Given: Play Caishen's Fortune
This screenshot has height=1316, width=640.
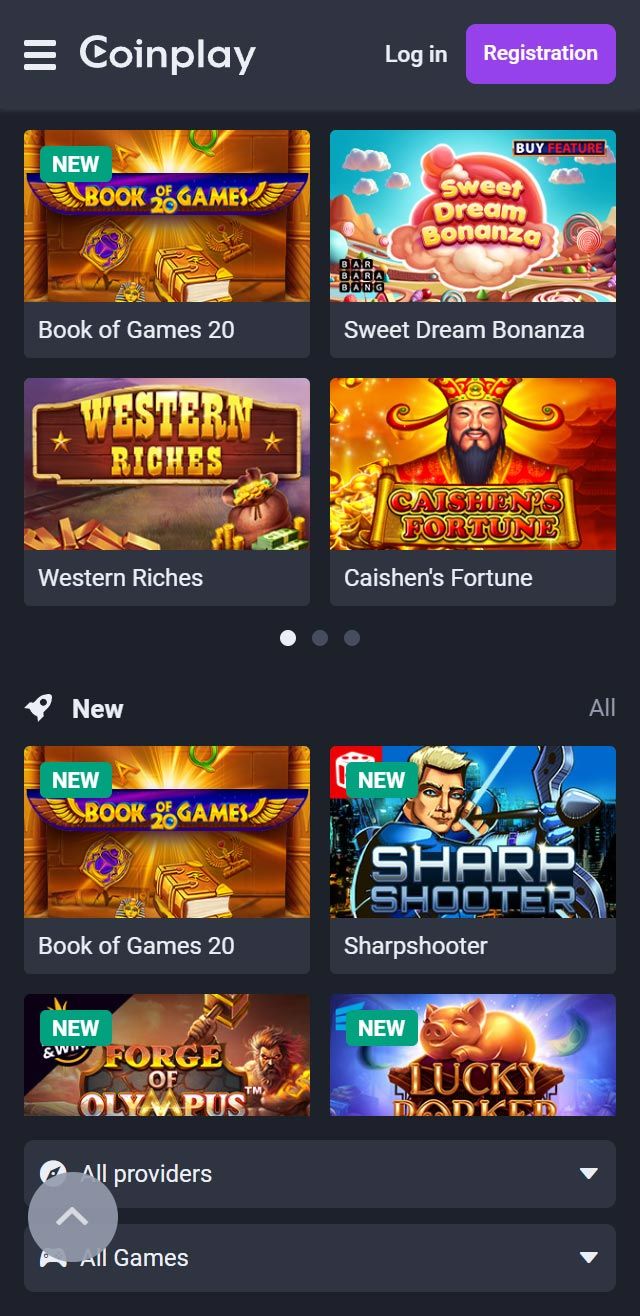Looking at the screenshot, I should click(472, 491).
